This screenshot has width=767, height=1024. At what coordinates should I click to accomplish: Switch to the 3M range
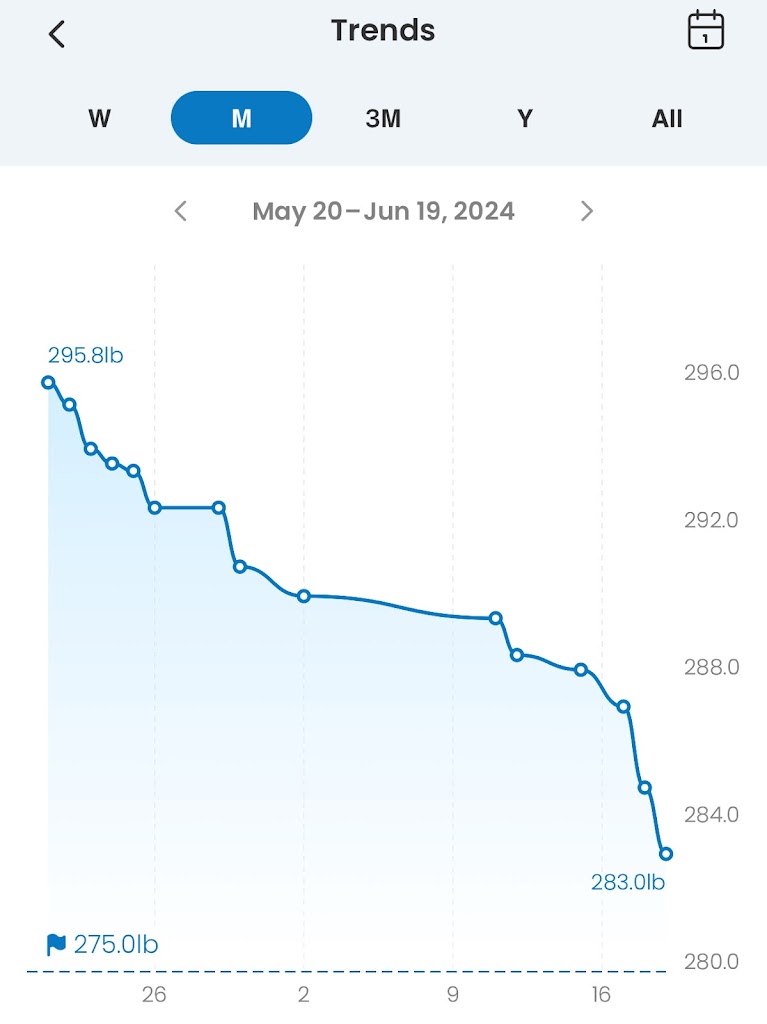pyautogui.click(x=383, y=119)
